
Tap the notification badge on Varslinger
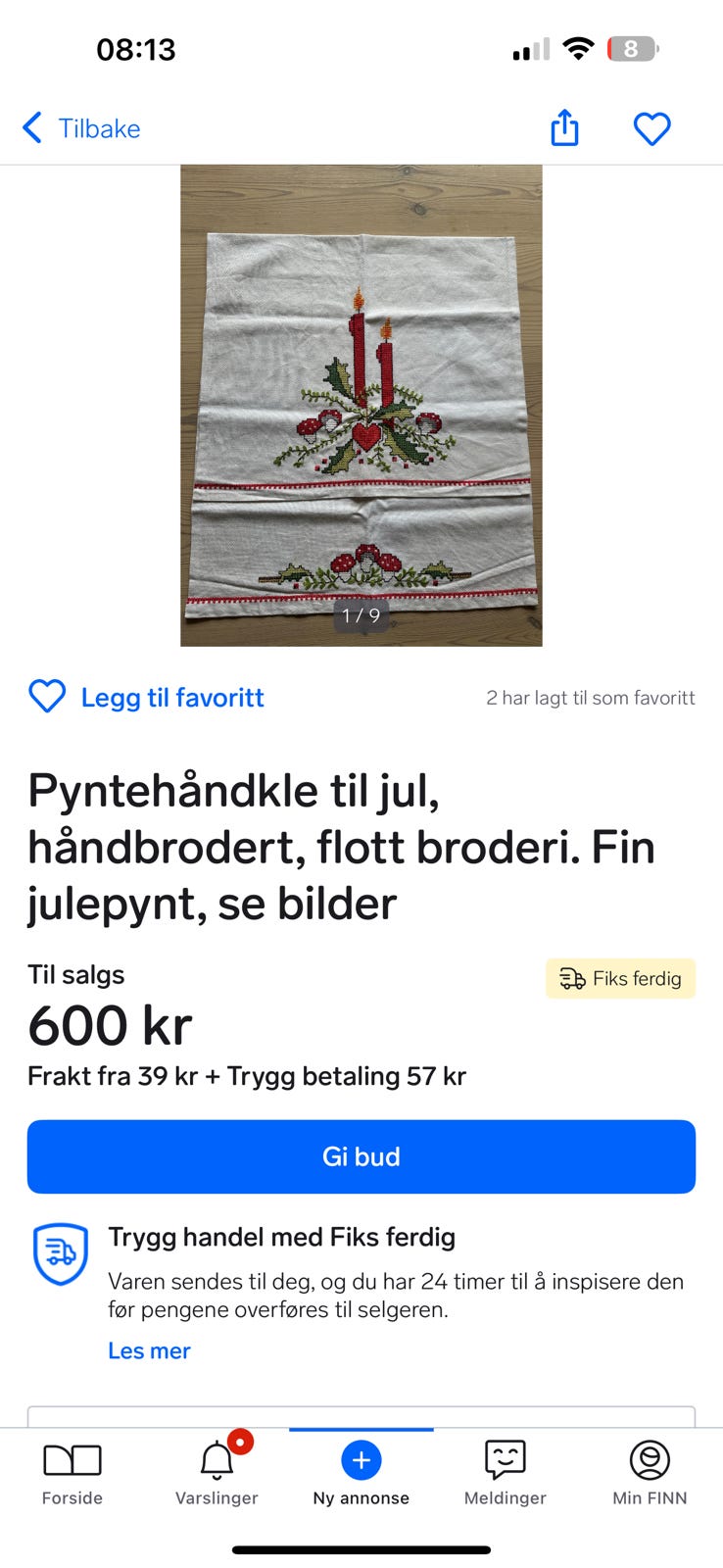tap(241, 1442)
